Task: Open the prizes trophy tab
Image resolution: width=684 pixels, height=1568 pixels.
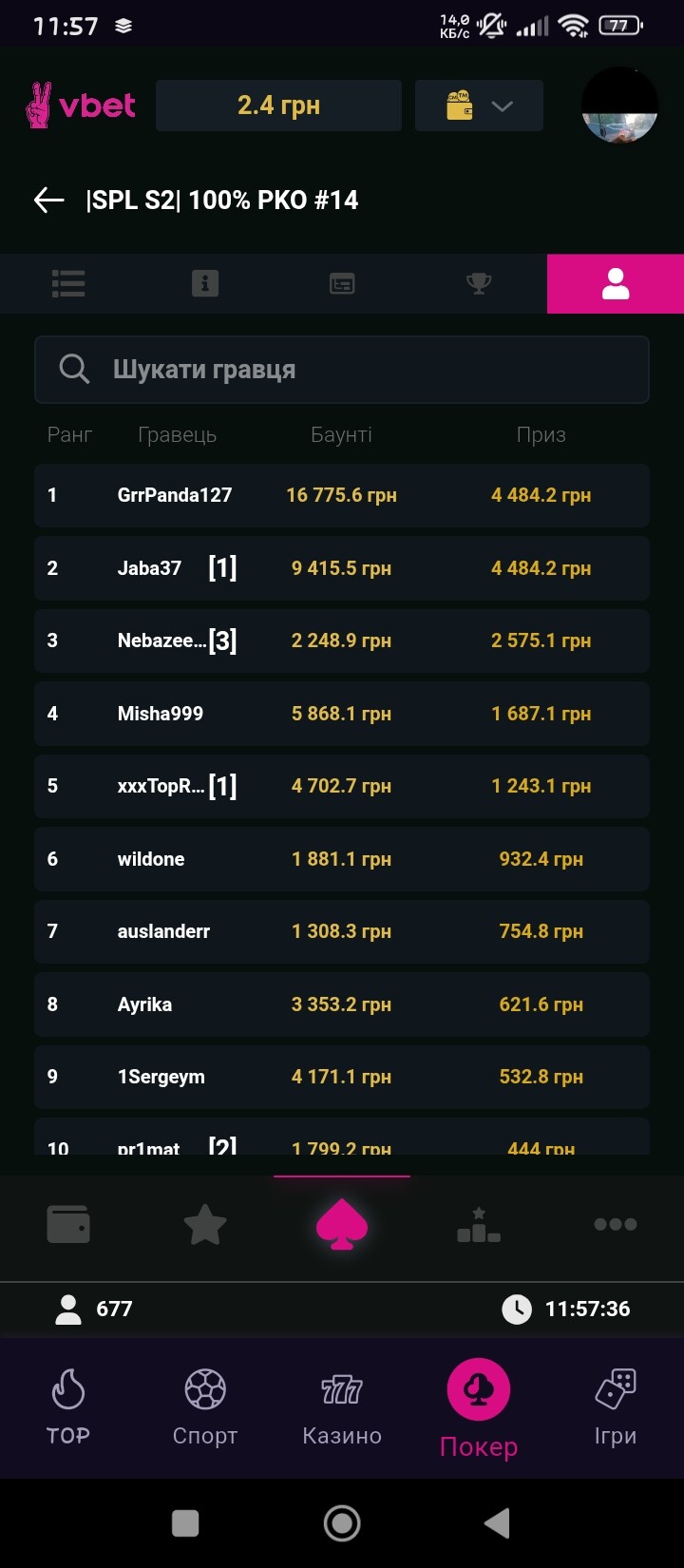Action: click(x=479, y=283)
